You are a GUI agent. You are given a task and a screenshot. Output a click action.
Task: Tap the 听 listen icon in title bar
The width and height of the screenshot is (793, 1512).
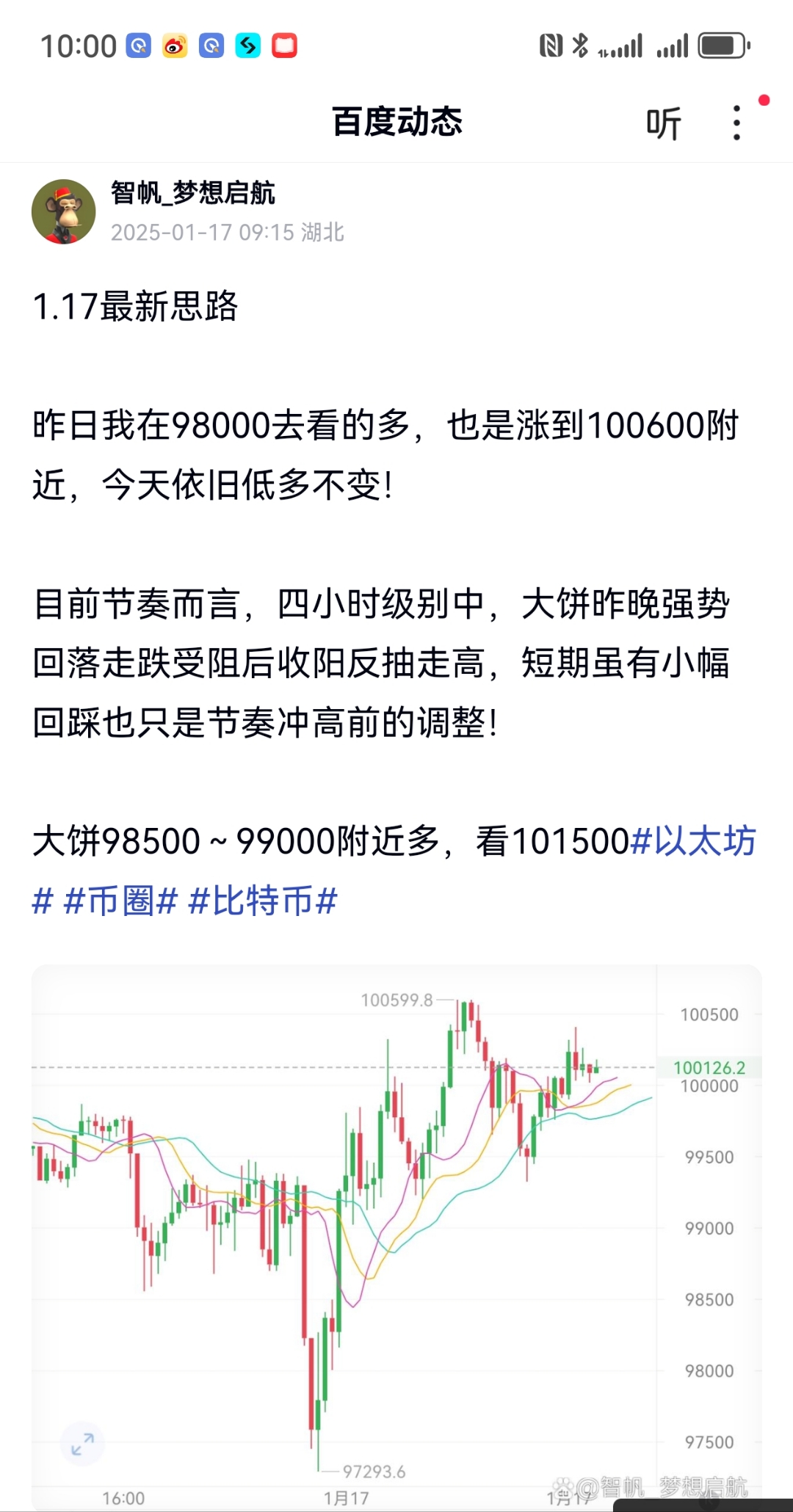[663, 122]
